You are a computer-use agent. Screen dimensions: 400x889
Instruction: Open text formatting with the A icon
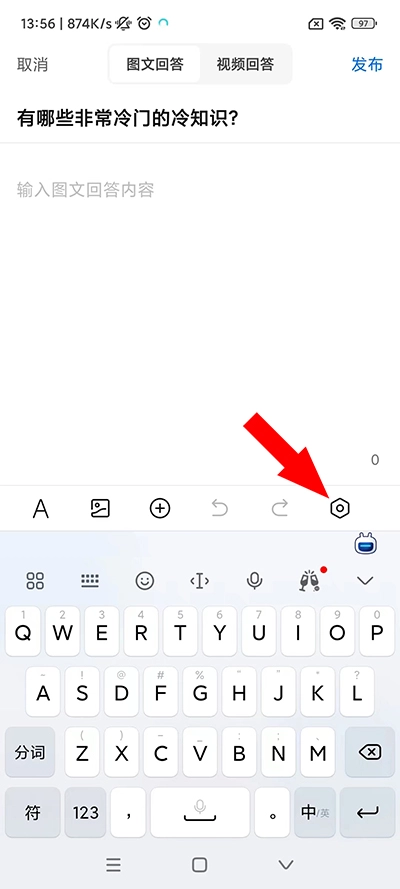[x=40, y=508]
